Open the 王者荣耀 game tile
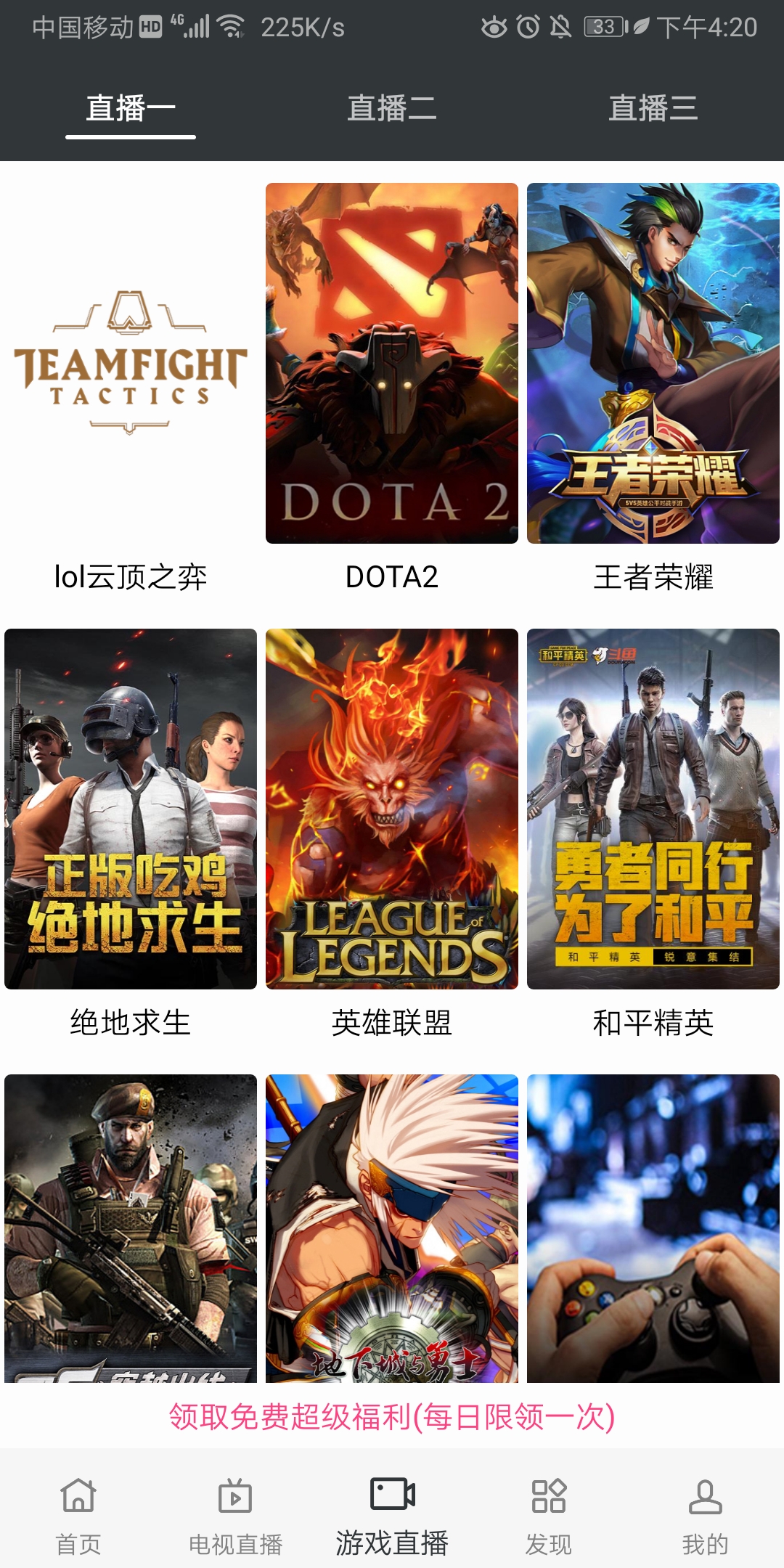The width and height of the screenshot is (784, 1568). coord(653,363)
